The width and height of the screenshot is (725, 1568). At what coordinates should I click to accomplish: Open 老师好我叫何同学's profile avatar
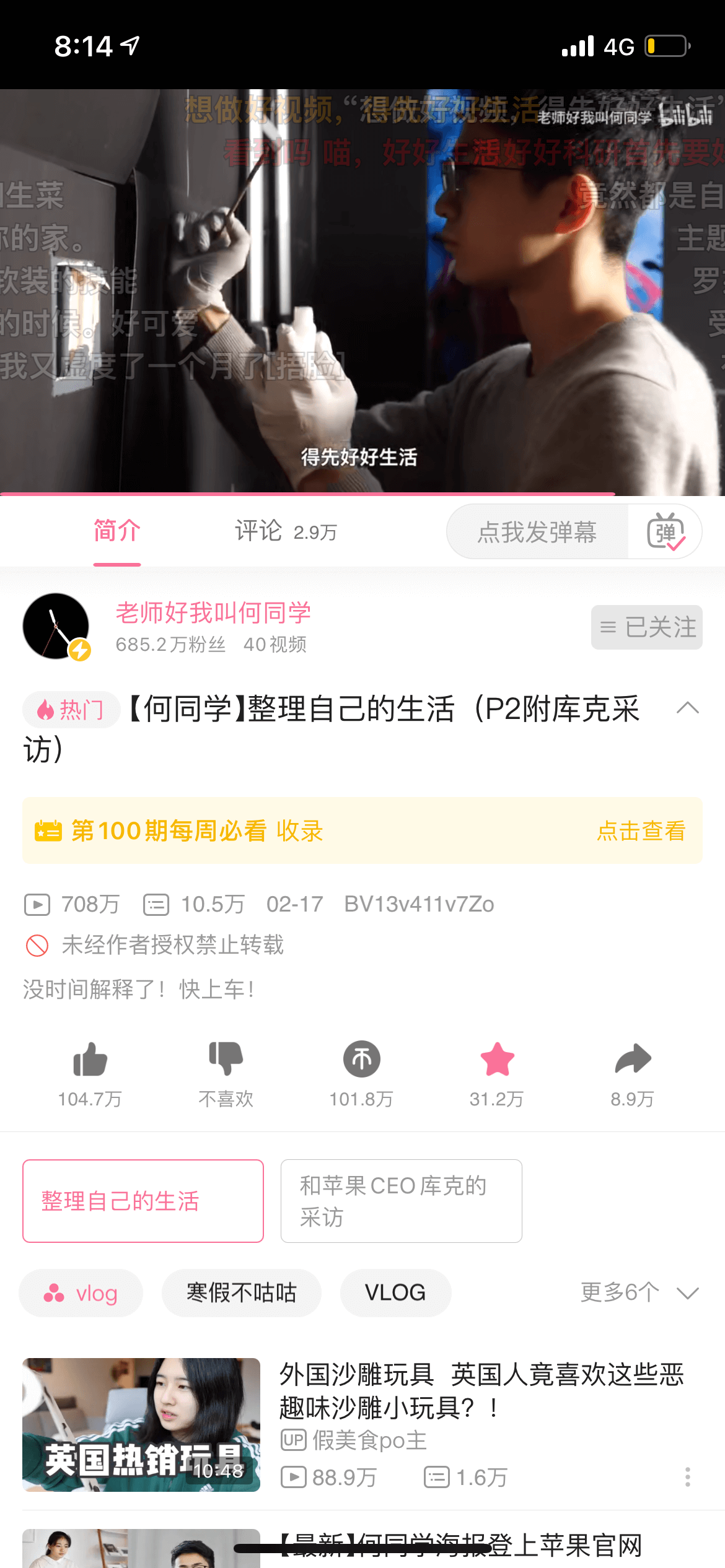pos(56,627)
